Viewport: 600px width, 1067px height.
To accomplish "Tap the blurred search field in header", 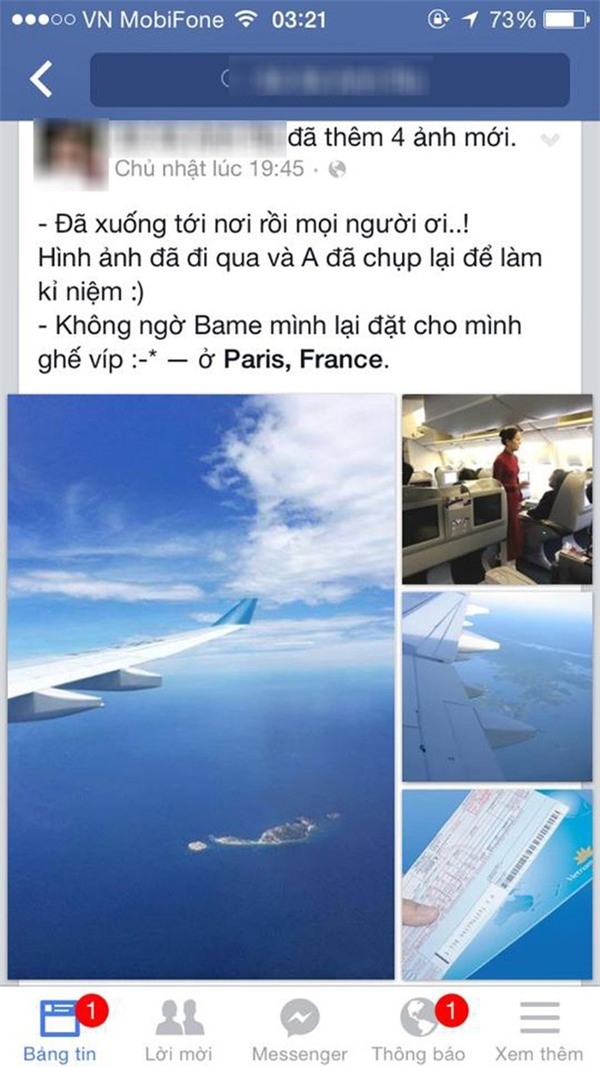I will pyautogui.click(x=329, y=80).
